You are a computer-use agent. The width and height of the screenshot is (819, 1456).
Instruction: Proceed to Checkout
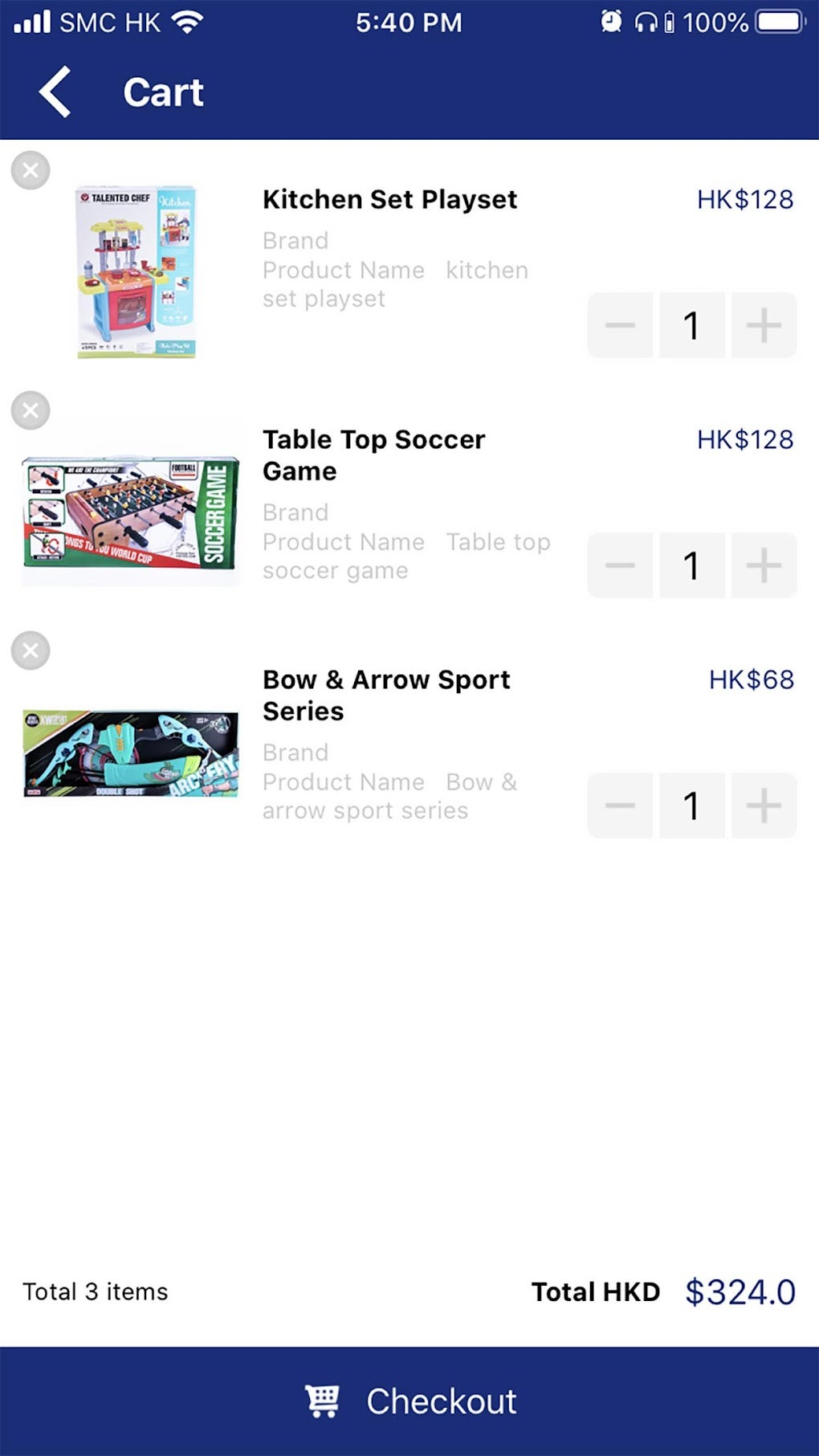coord(409,1401)
